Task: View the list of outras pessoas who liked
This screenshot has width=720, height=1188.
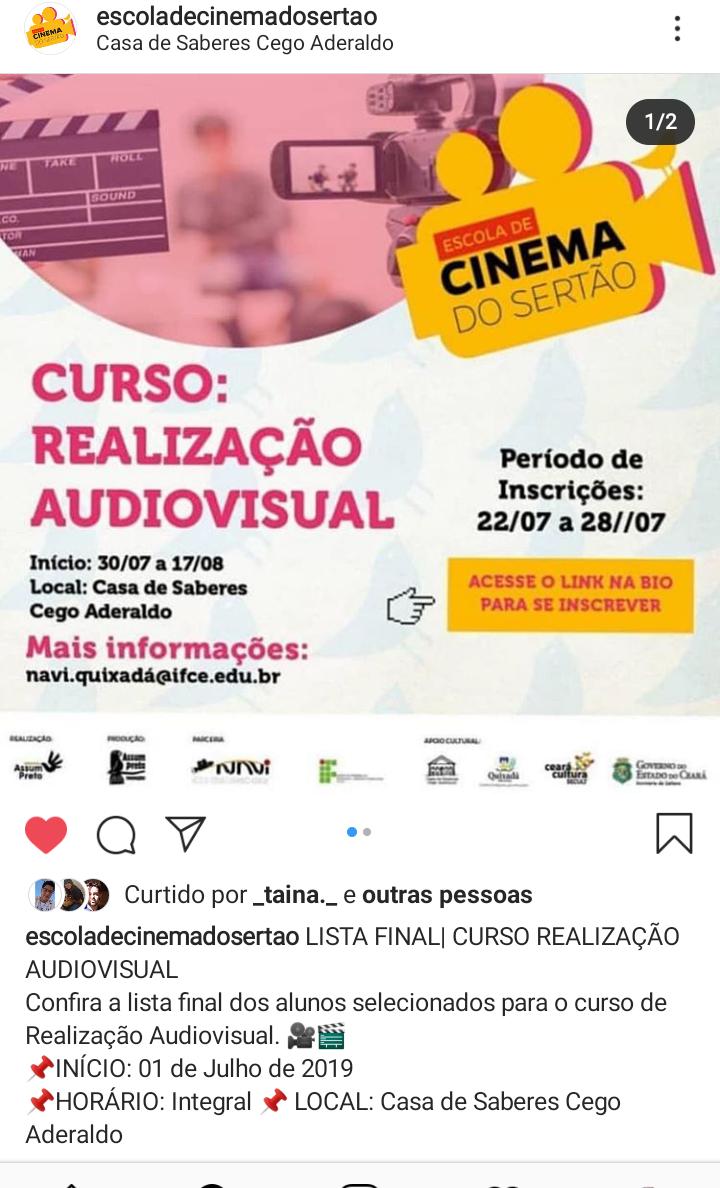Action: click(447, 895)
